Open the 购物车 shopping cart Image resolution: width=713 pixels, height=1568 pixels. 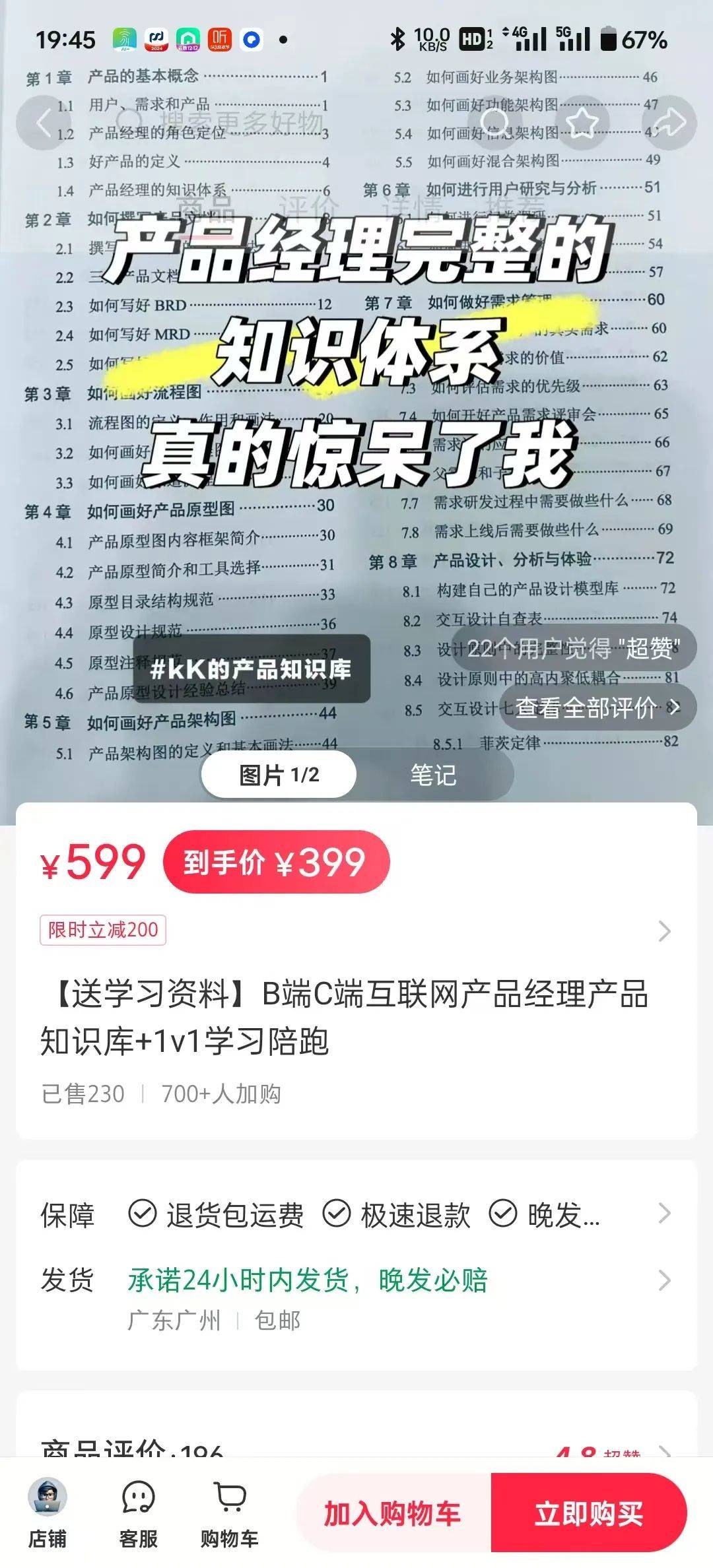229,1513
